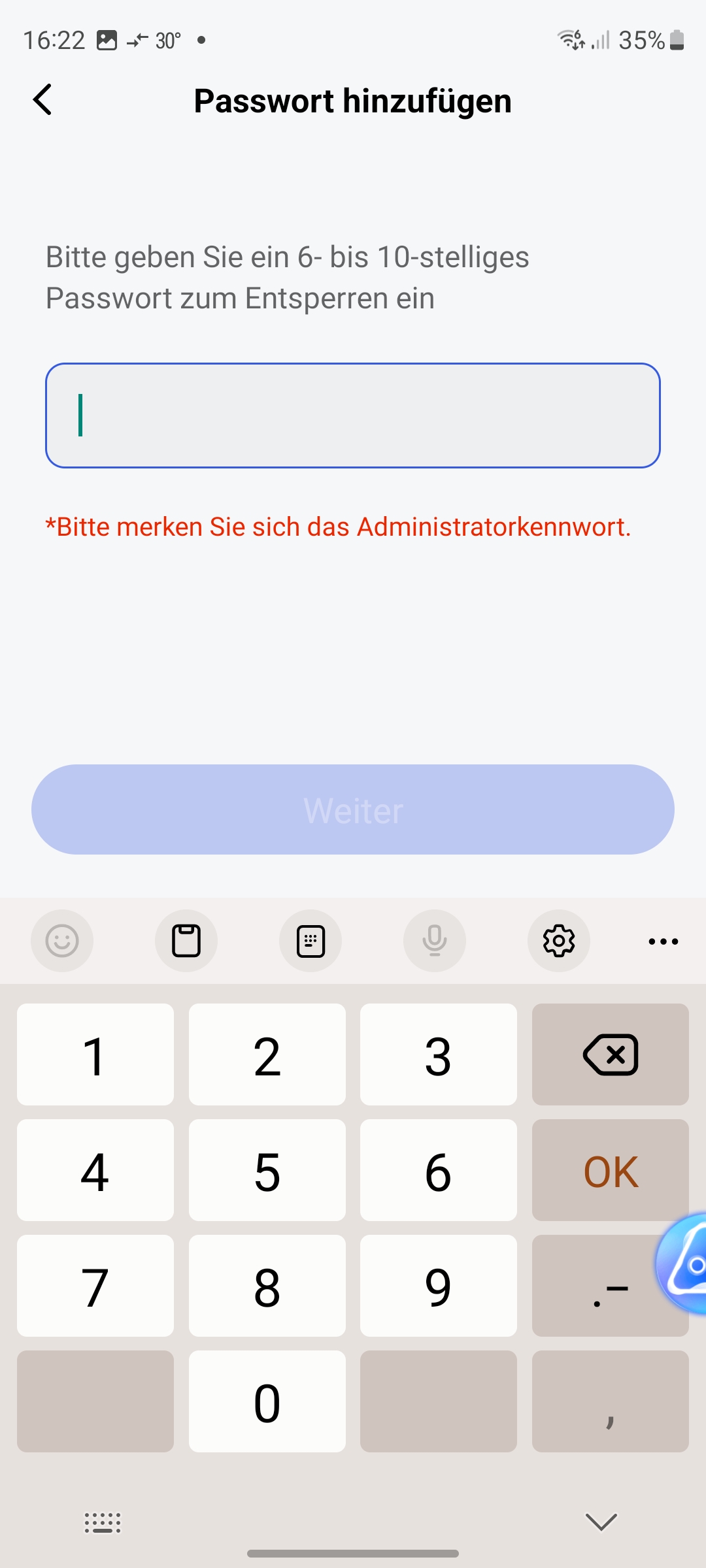Switch keyboard with bottom keyboard icon
Viewport: 706px width, 1568px height.
pos(103,1522)
